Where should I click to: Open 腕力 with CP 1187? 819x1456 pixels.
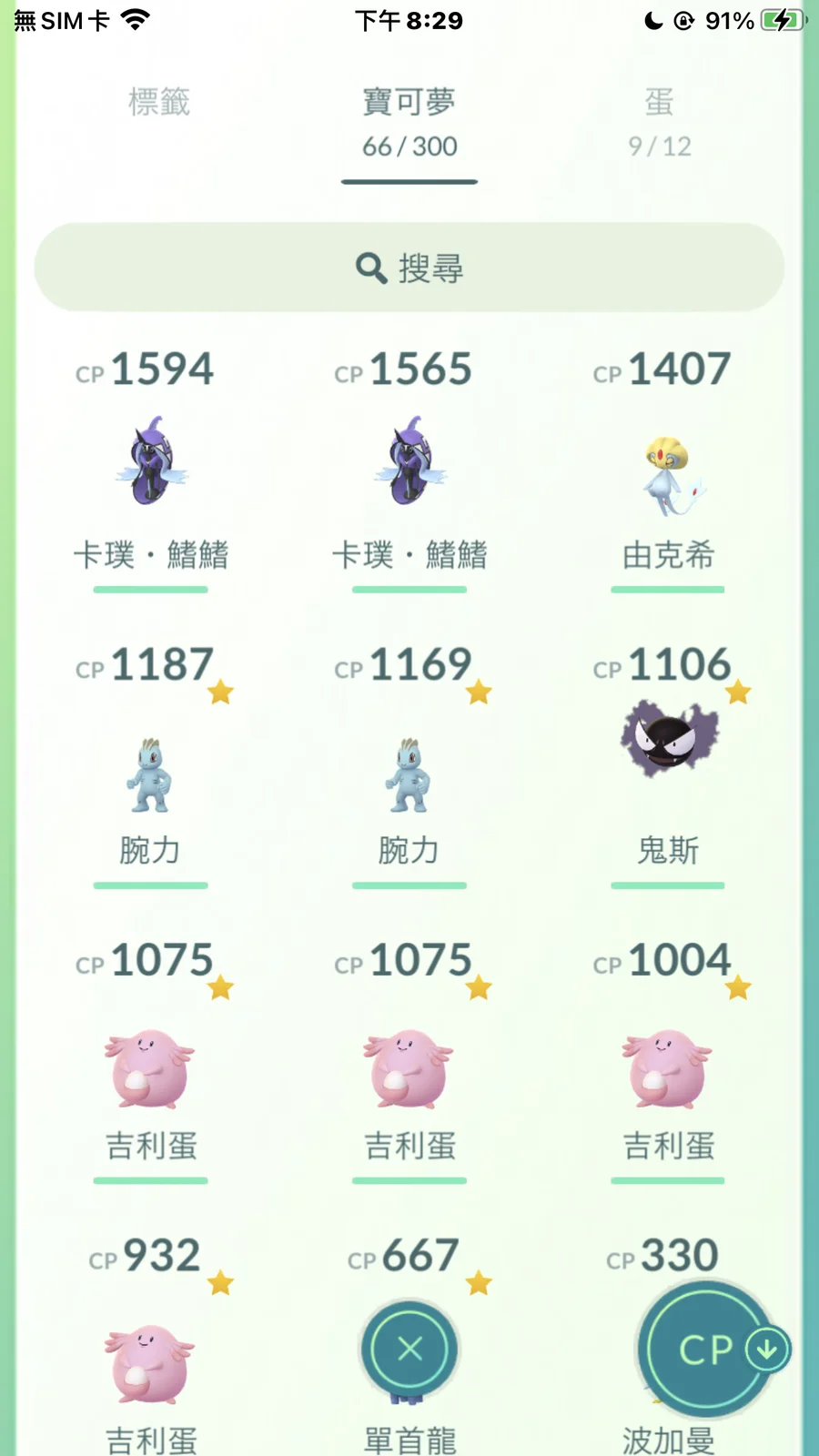point(151,773)
